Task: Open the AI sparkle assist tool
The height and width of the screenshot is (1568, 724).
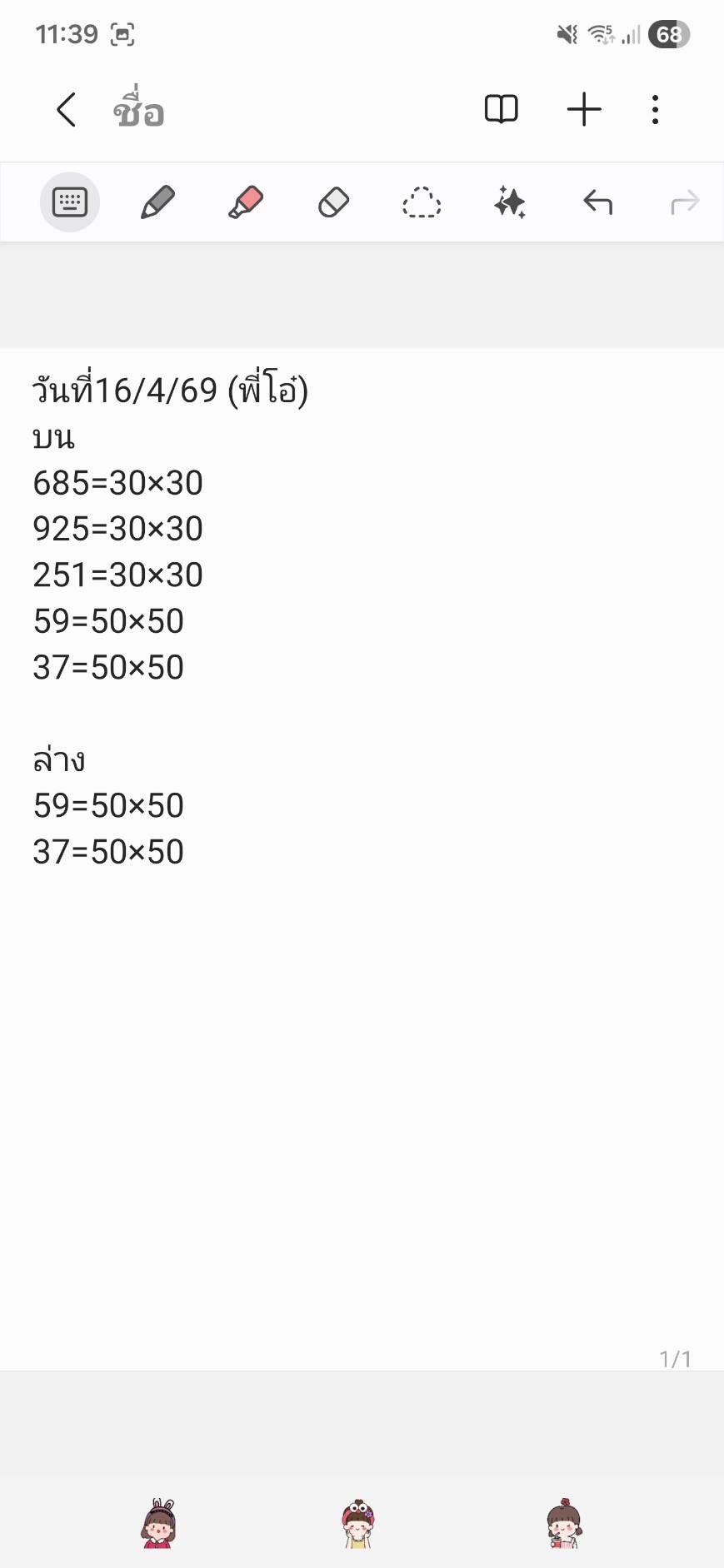Action: tap(509, 202)
